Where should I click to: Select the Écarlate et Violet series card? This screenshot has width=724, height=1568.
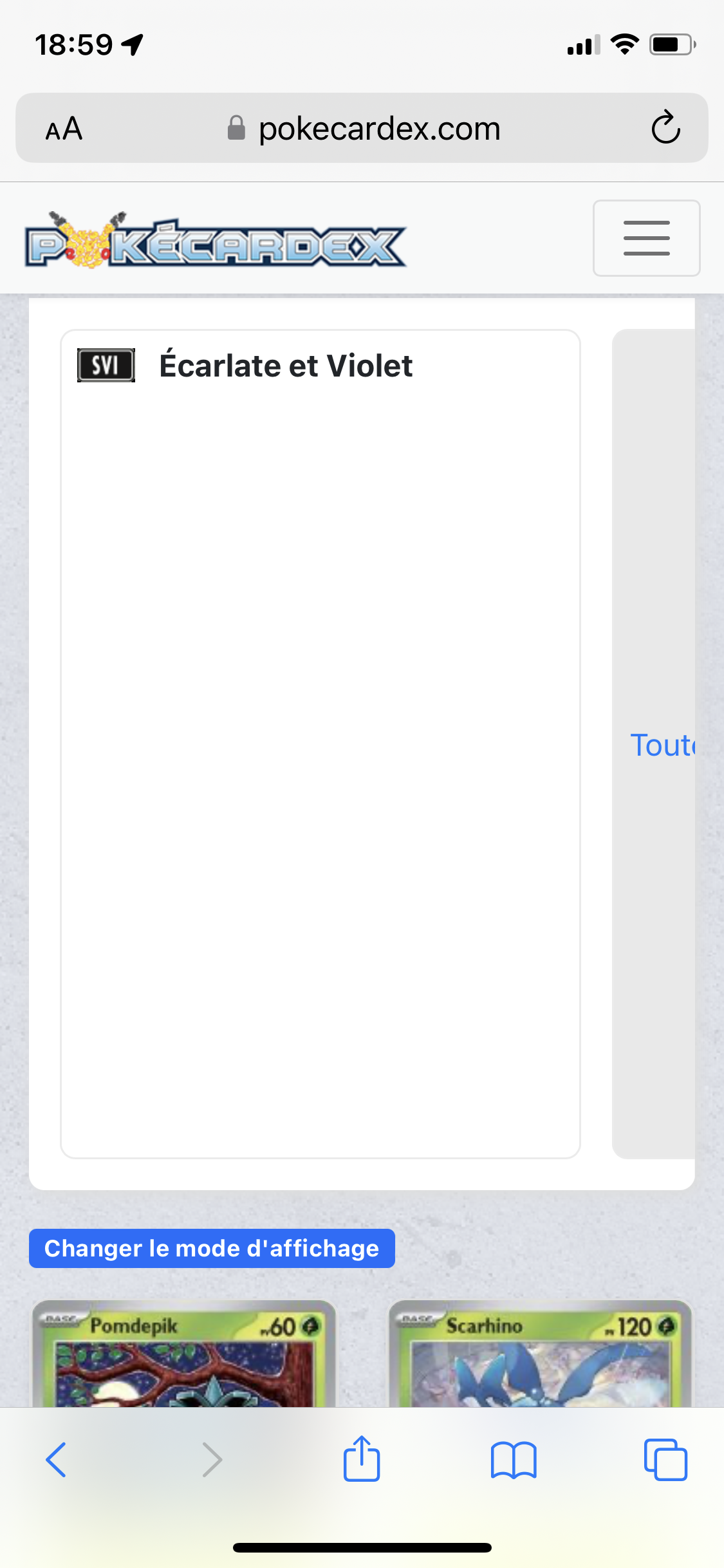[320, 743]
